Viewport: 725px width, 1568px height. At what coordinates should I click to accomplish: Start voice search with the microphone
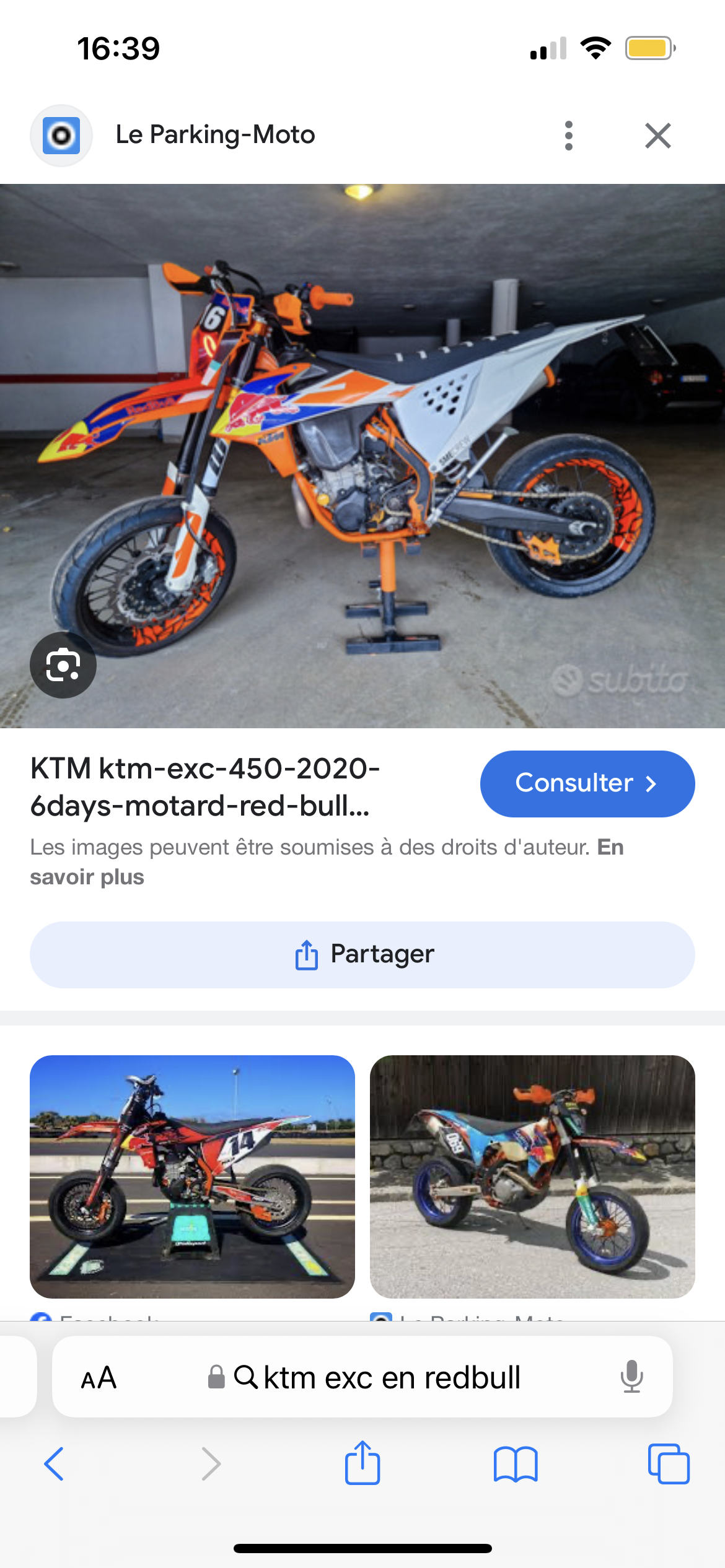click(631, 1377)
